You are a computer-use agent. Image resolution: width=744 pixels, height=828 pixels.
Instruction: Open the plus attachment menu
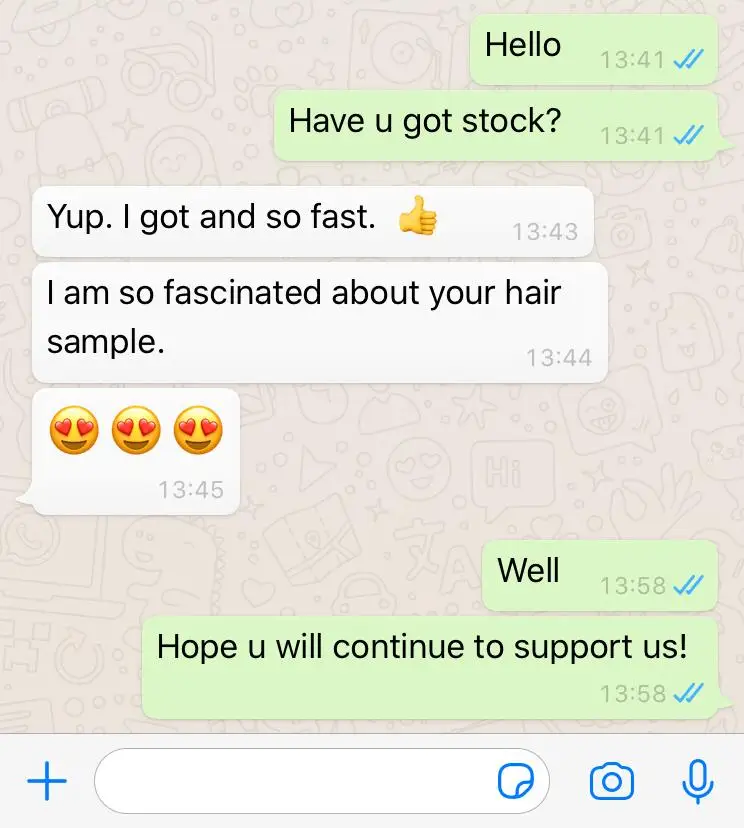[46, 781]
